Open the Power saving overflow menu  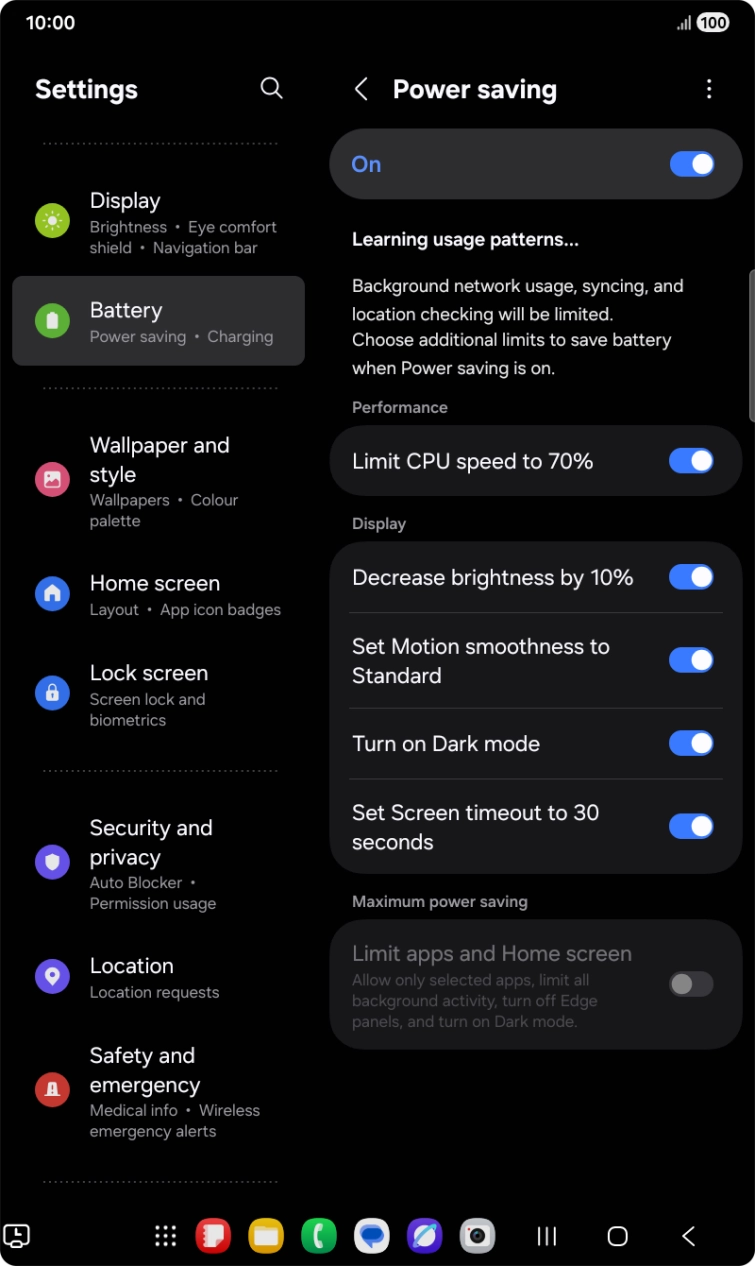[709, 89]
